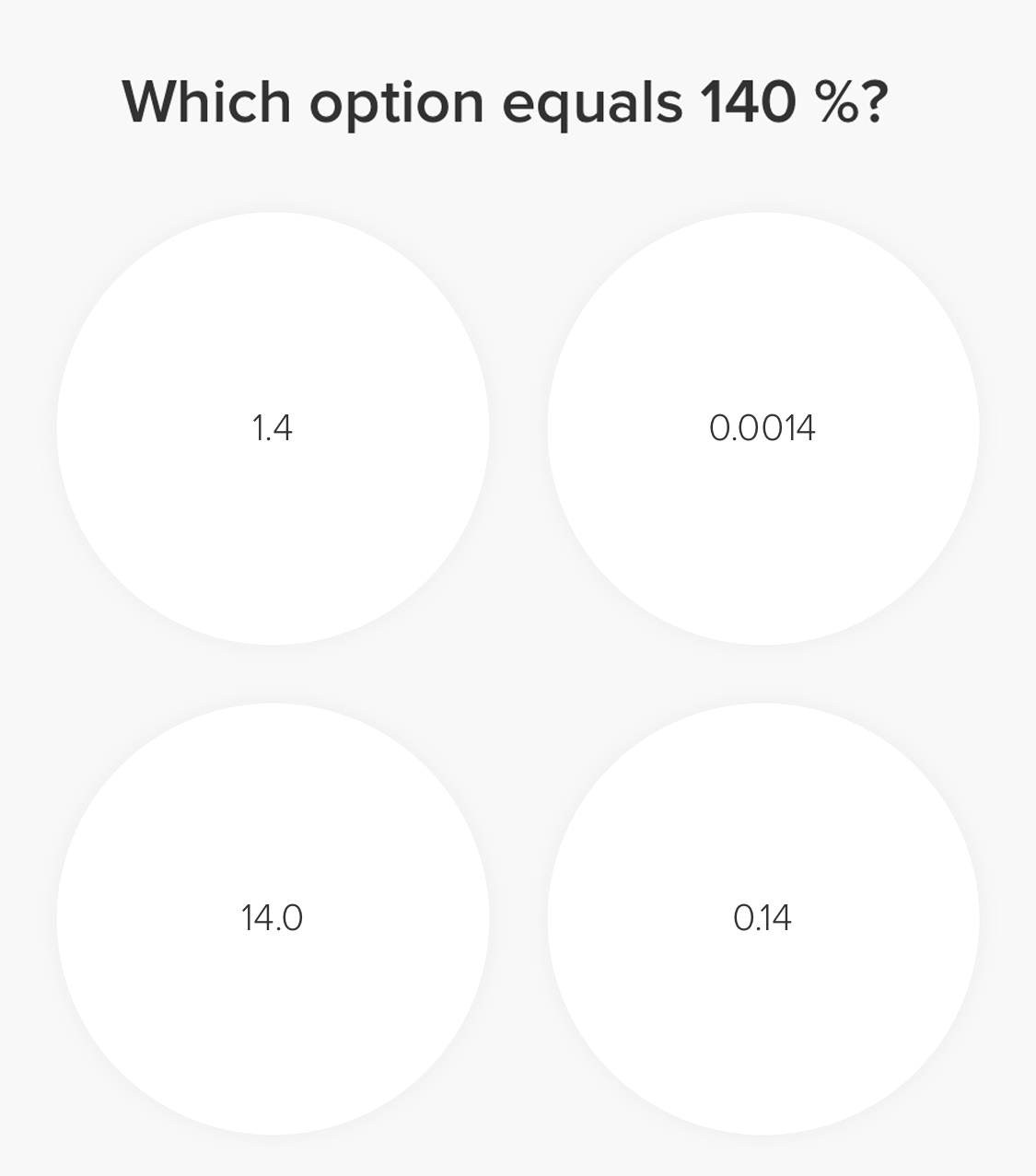Select the circle containing the number 1.4
This screenshot has width=1036, height=1176.
pos(272,426)
